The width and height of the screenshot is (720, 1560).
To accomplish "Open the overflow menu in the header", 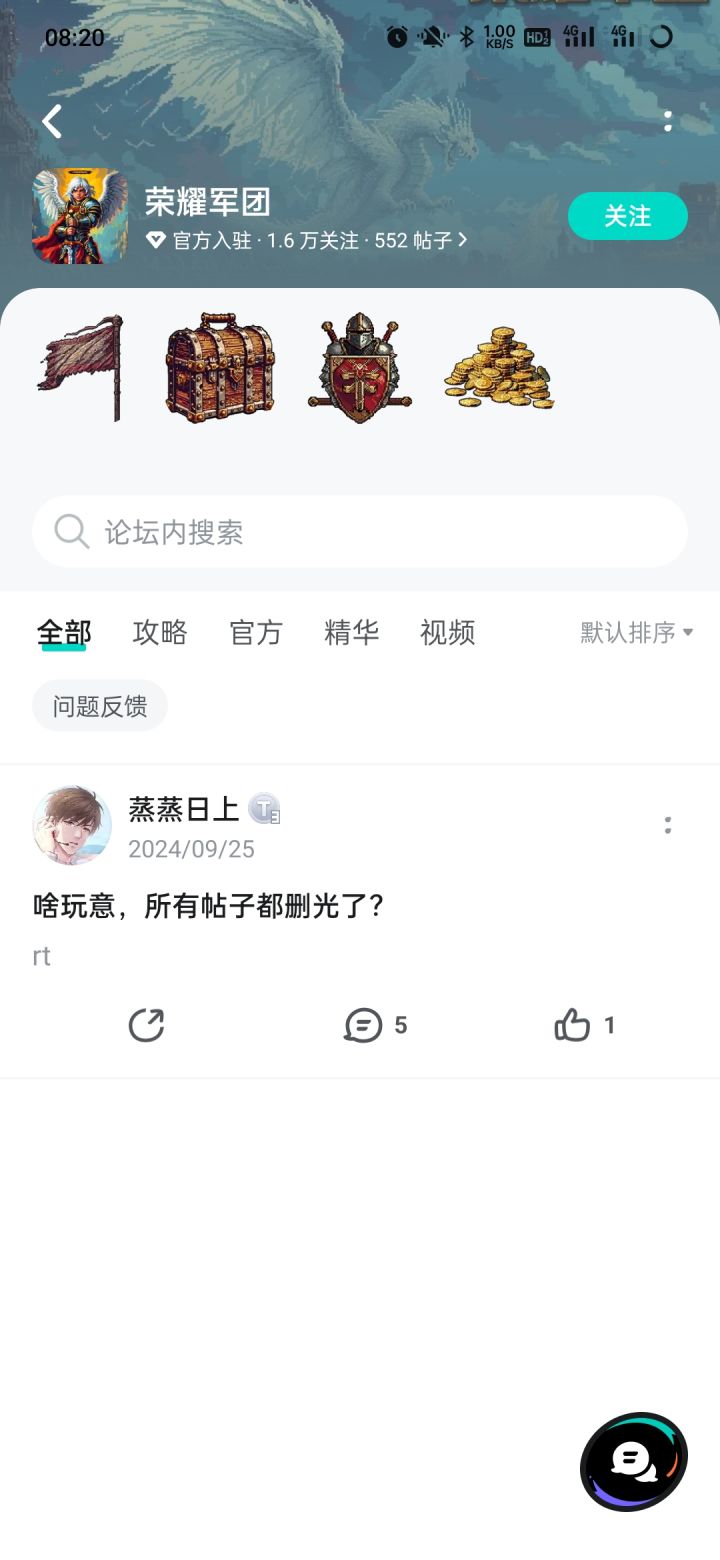I will point(668,122).
